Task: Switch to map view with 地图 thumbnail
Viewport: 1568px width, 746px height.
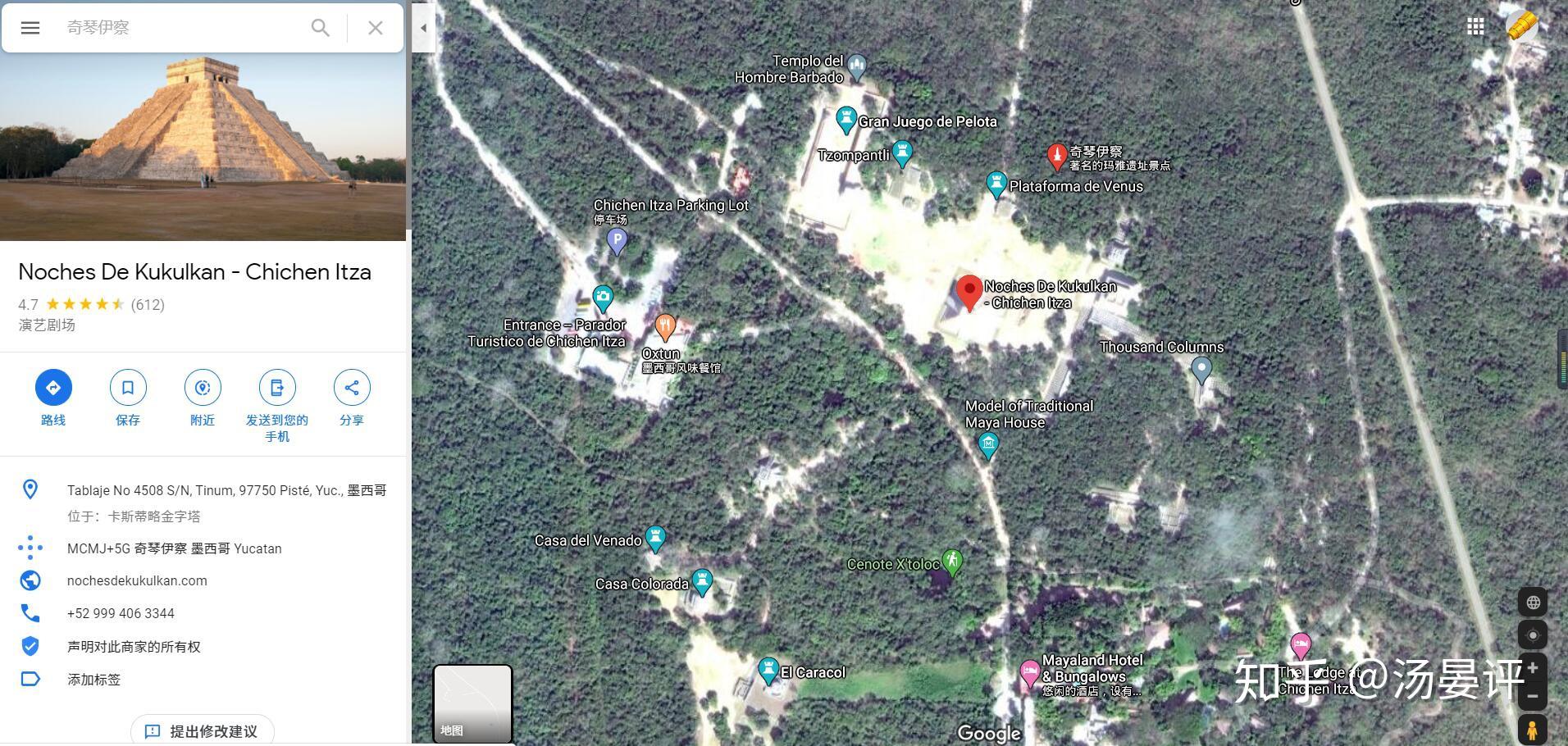Action: click(x=472, y=703)
